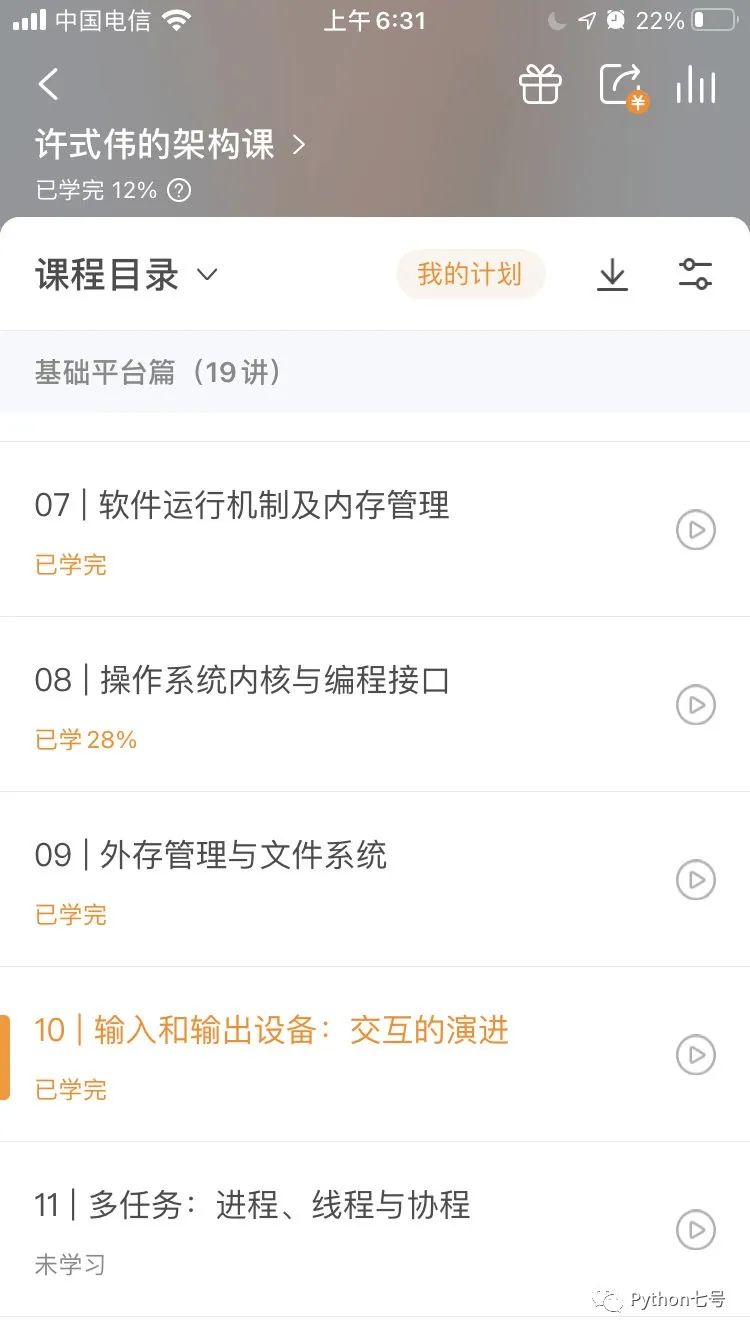Open the bar chart statistics icon
Viewport: 750px width, 1334px height.
coord(696,85)
